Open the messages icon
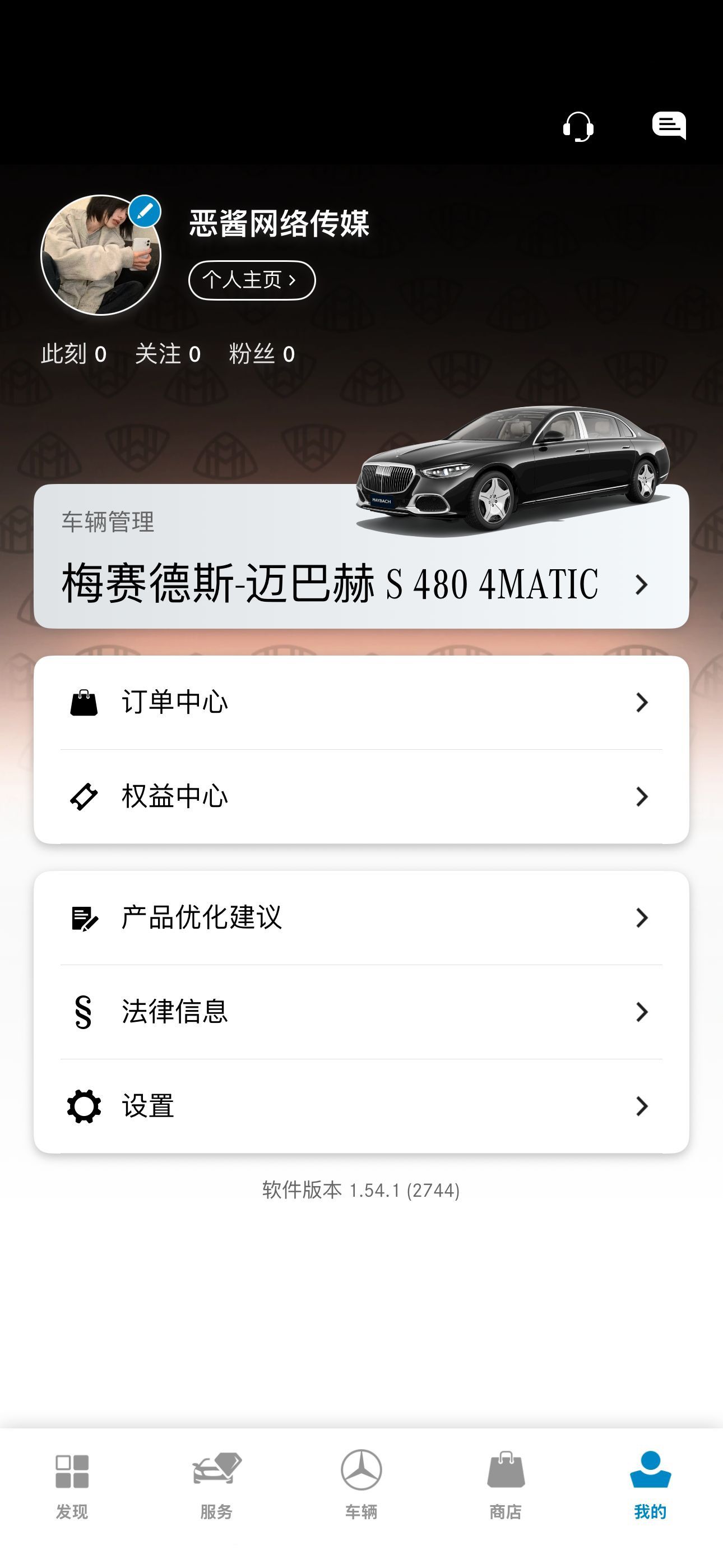723x1568 pixels. (x=669, y=126)
